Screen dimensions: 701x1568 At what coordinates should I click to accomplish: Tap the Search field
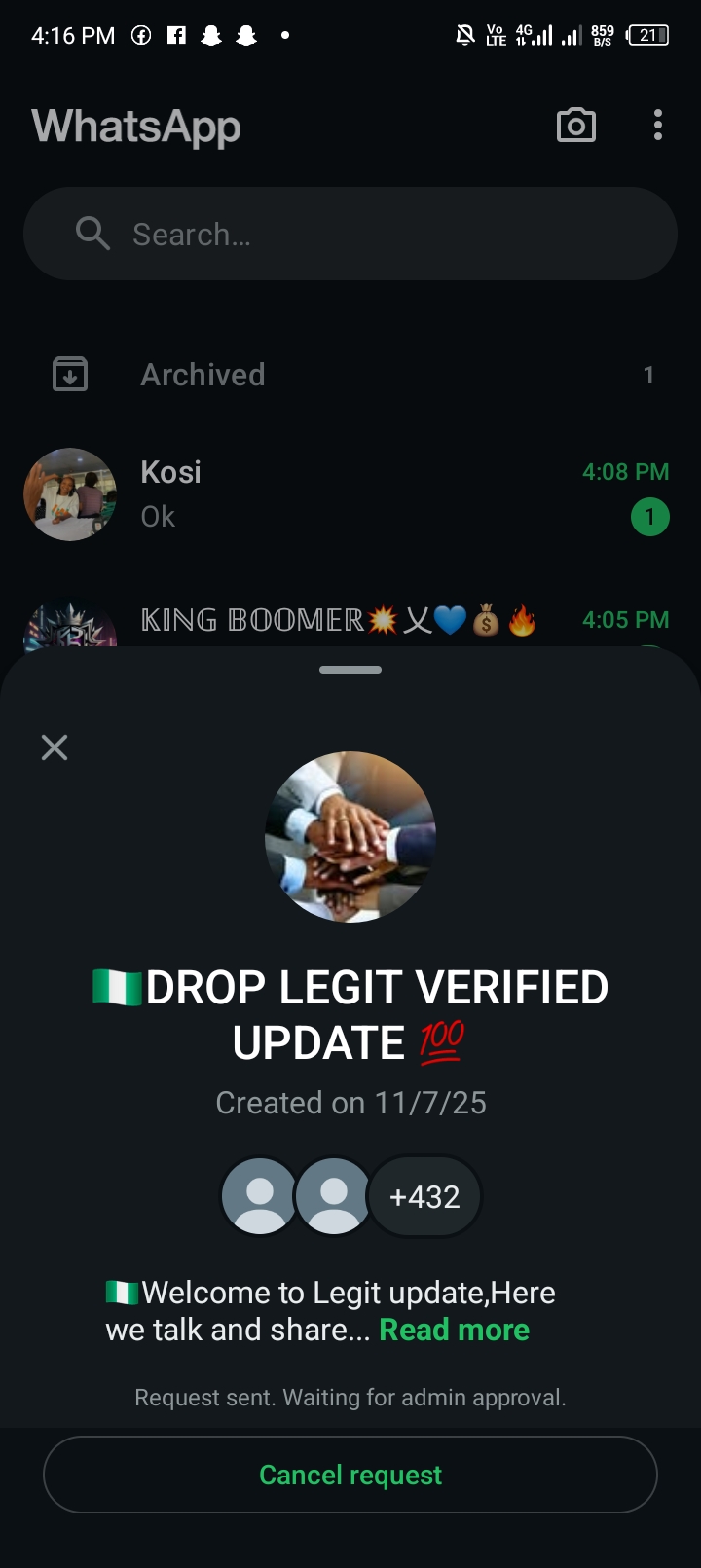pos(350,235)
